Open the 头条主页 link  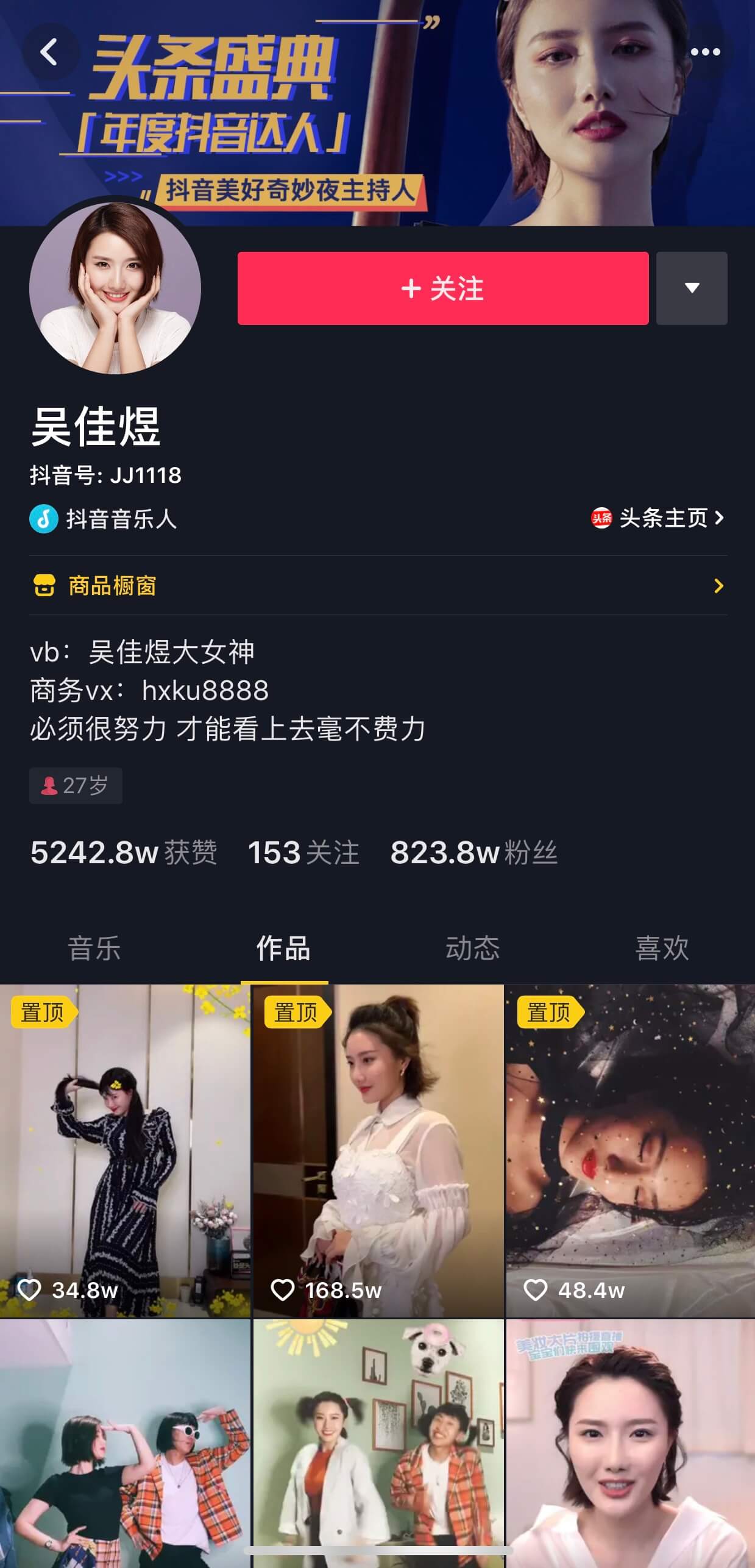pos(658,518)
